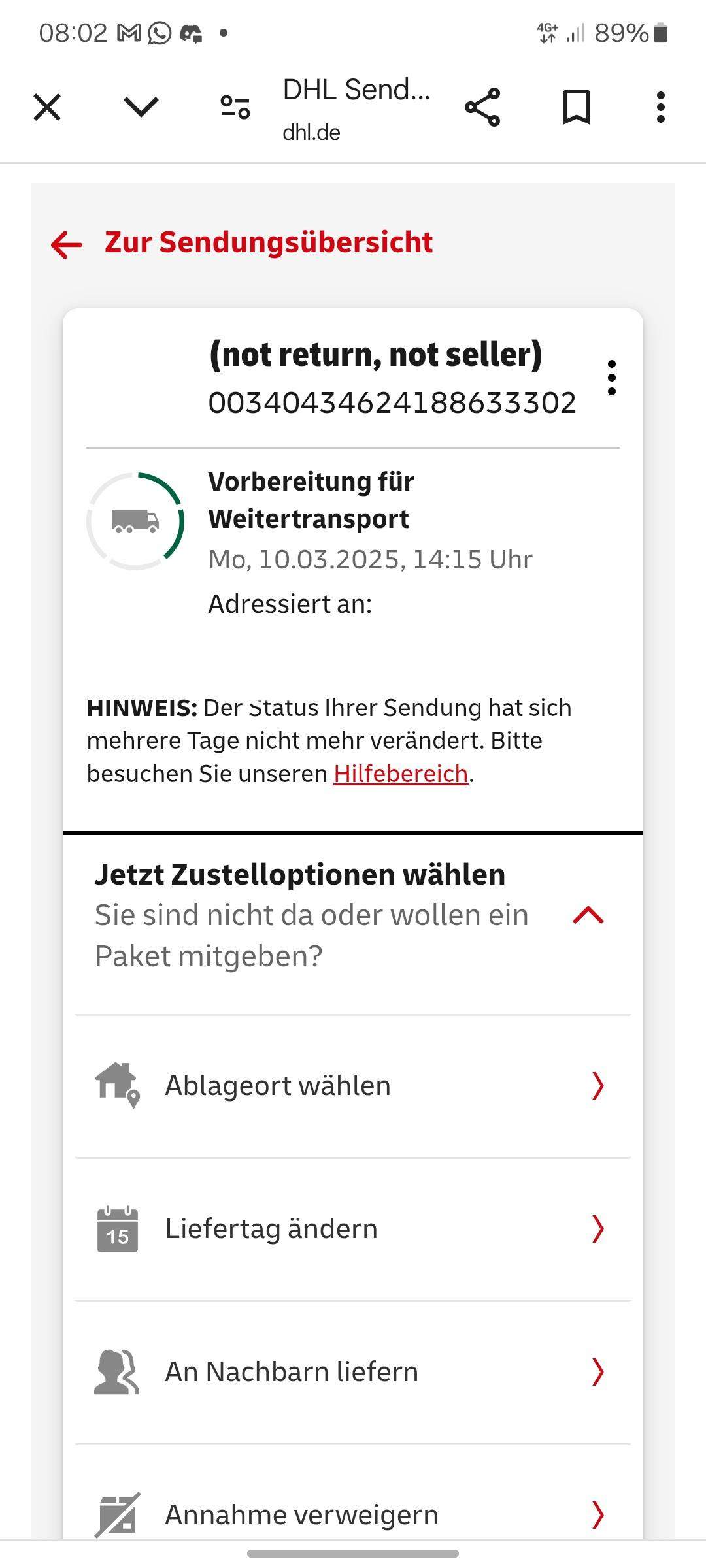Screen dimensions: 706x1568
Task: Expand the Liefertag ändern option
Action: pos(598,1227)
